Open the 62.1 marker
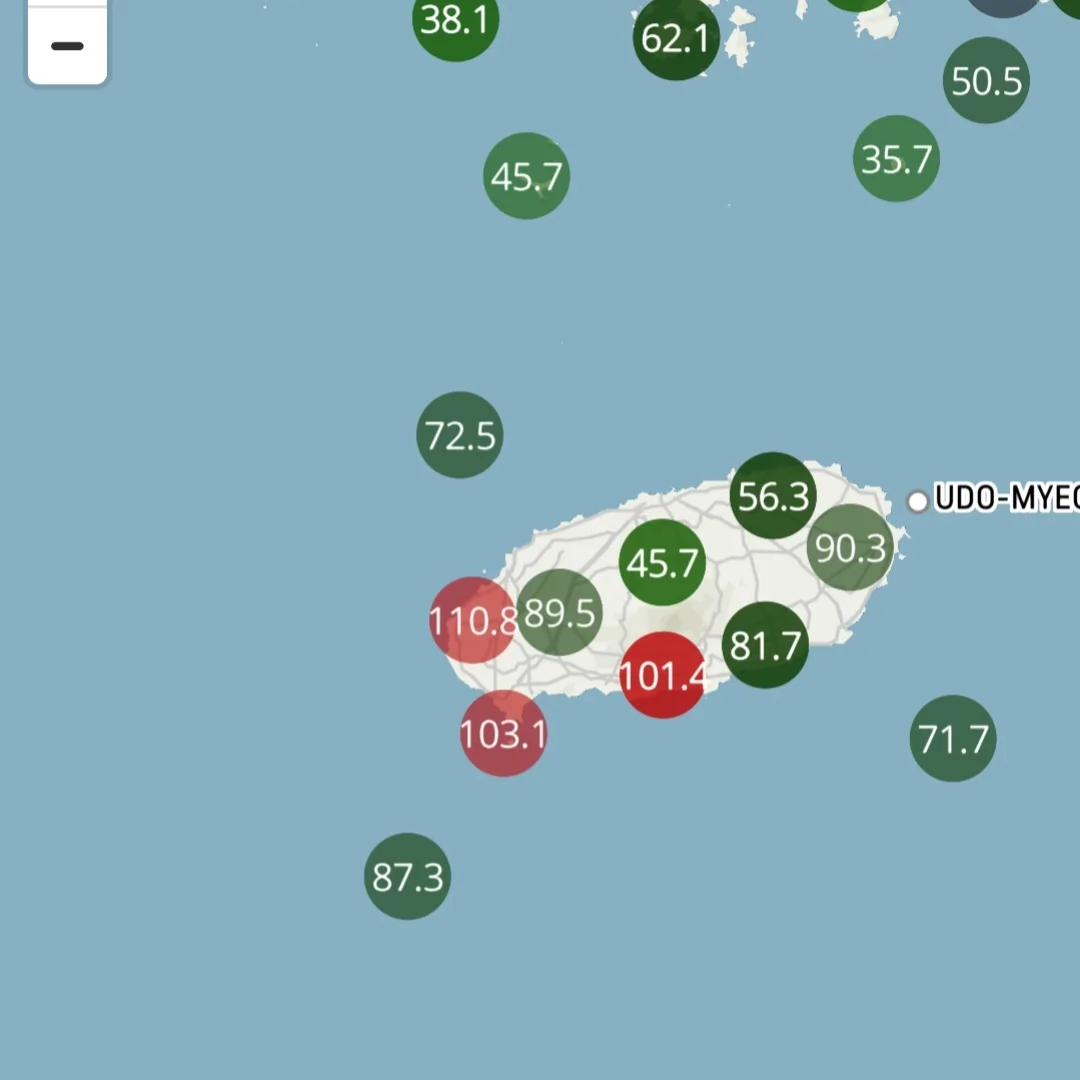Image resolution: width=1080 pixels, height=1080 pixels. coord(676,39)
